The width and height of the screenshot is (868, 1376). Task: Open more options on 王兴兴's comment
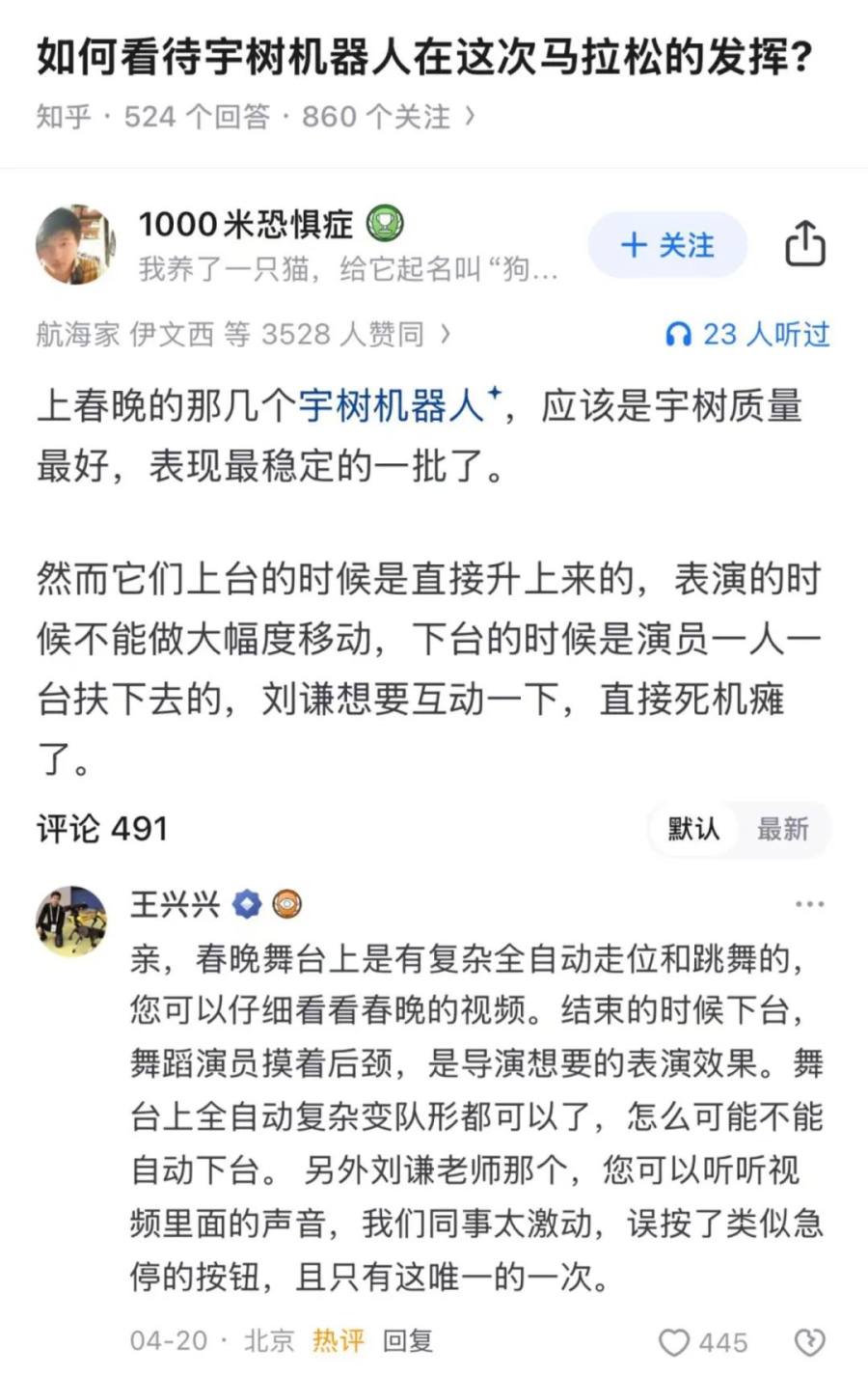click(x=809, y=904)
